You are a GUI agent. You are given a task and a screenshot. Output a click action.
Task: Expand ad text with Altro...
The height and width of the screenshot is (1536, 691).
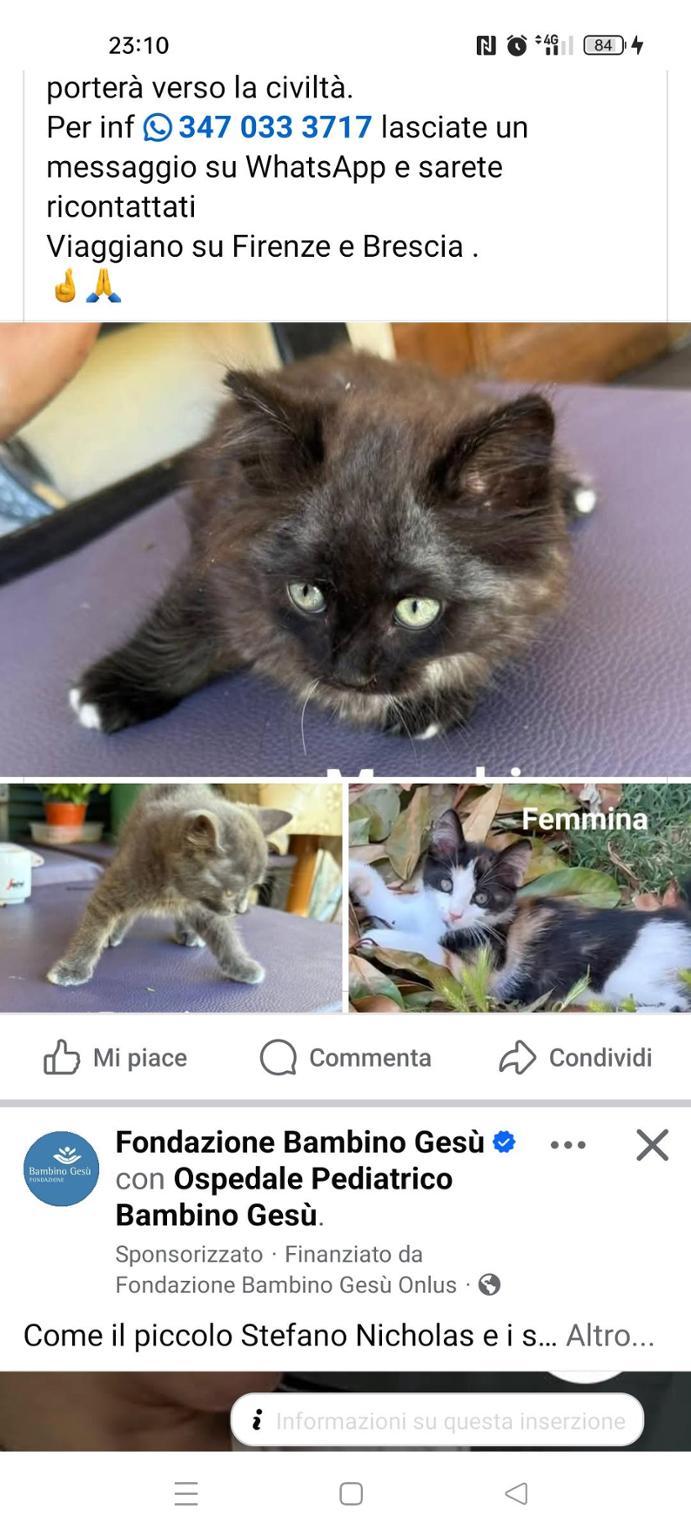[x=609, y=1335]
